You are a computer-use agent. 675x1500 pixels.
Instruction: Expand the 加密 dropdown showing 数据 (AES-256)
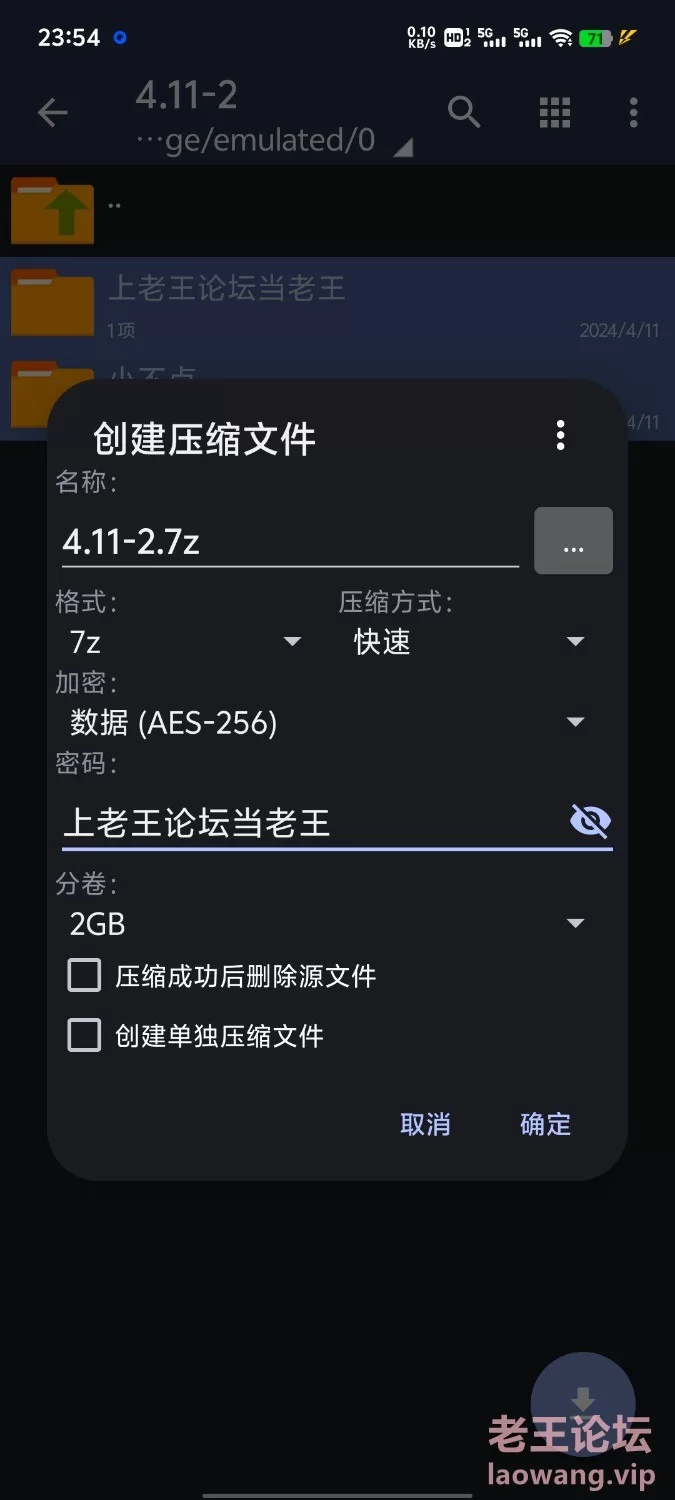[x=326, y=722]
